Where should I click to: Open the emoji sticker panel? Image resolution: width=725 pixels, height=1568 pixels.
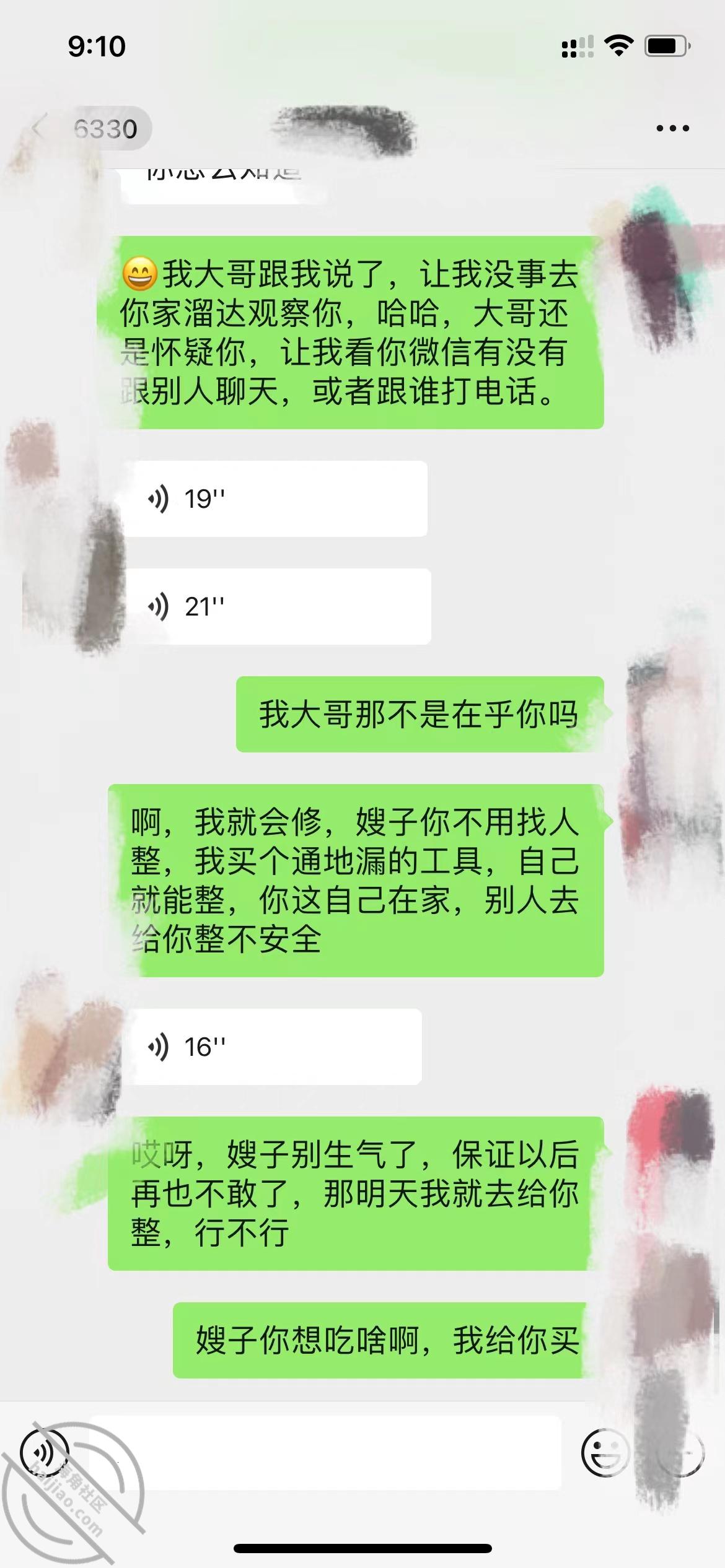click(x=604, y=1452)
